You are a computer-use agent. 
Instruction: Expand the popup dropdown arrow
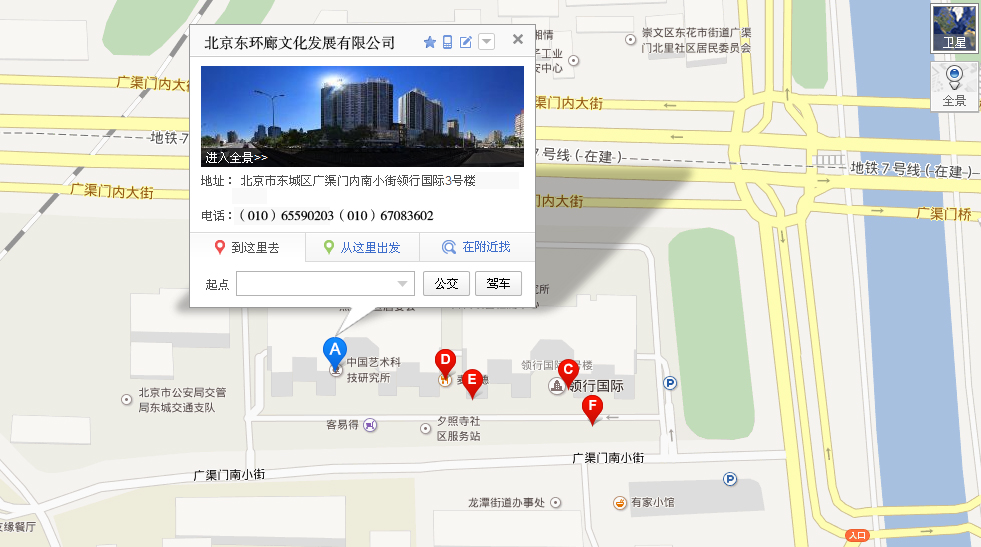(x=486, y=42)
